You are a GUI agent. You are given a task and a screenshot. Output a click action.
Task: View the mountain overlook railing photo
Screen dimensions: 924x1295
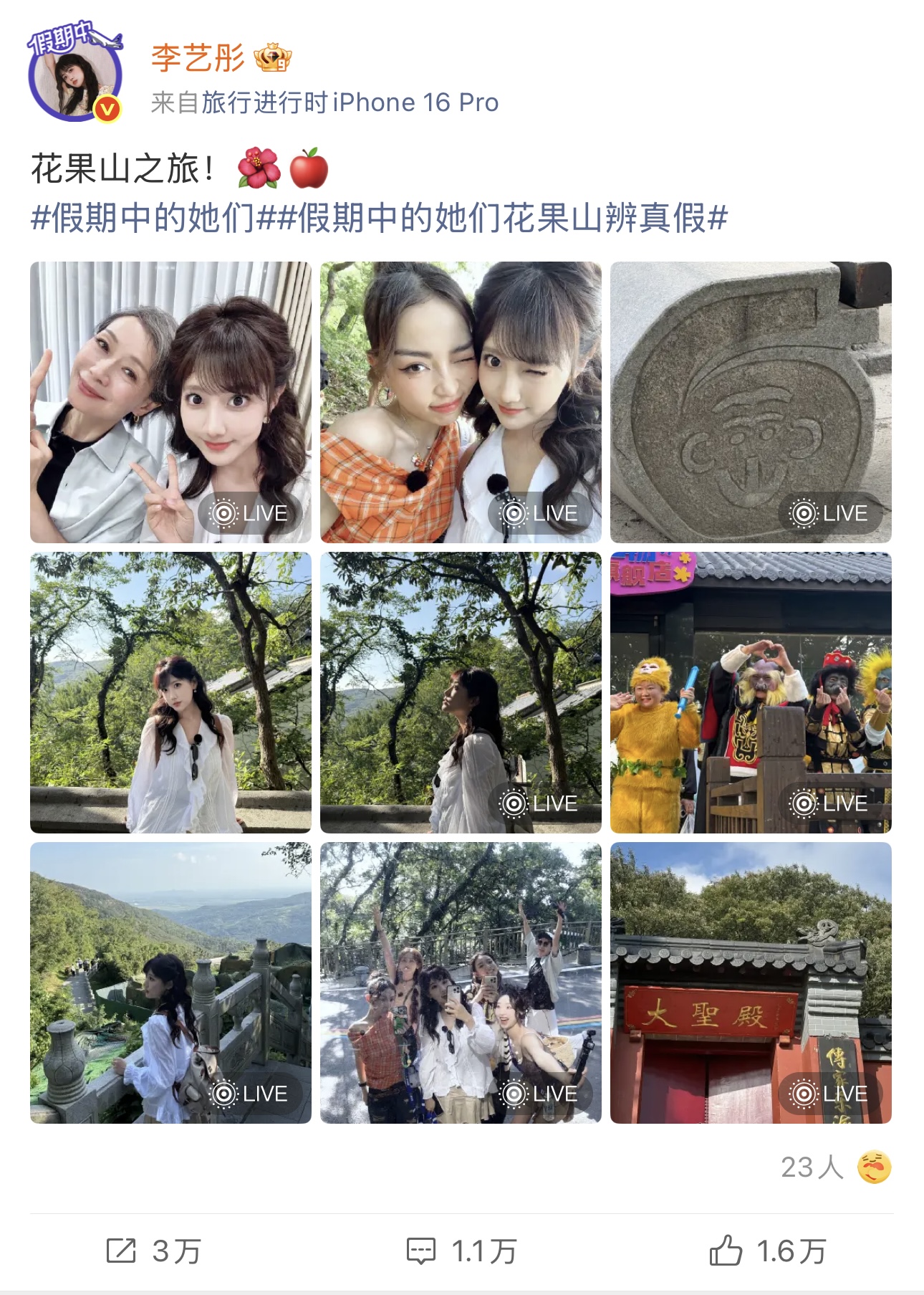coord(170,983)
